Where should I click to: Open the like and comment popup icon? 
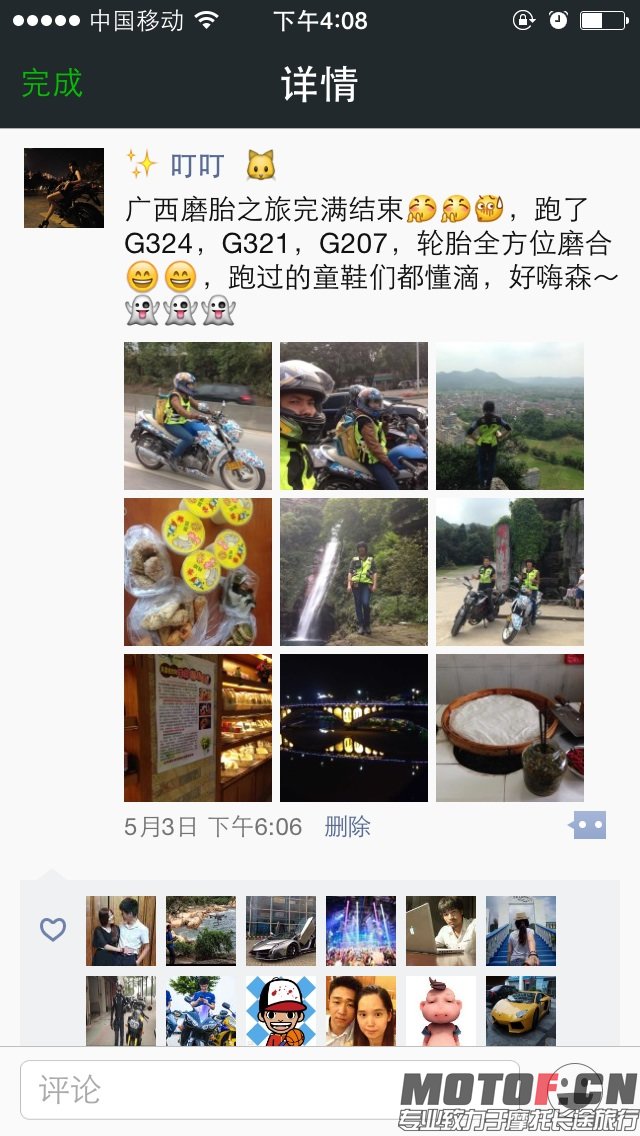[x=589, y=825]
